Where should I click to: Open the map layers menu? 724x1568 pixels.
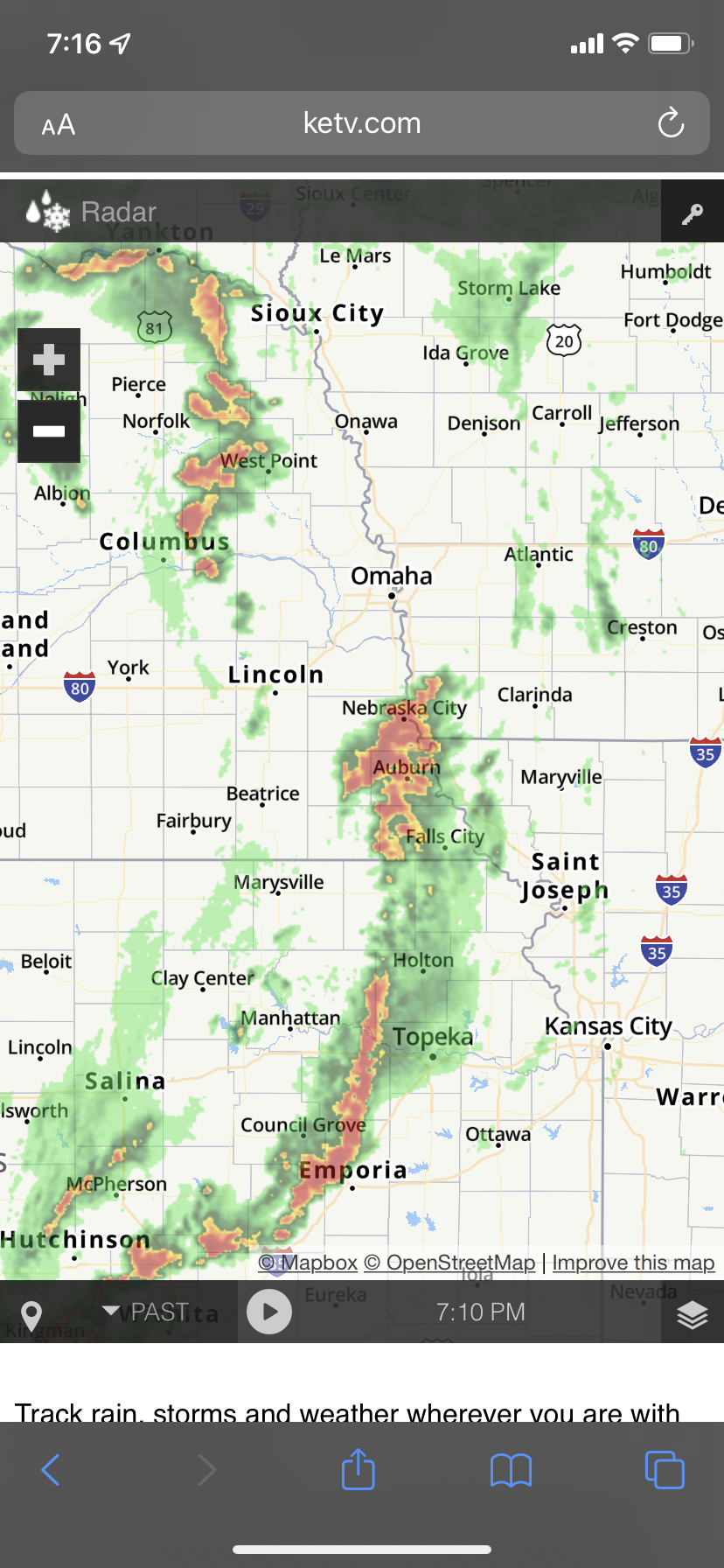coord(692,1313)
